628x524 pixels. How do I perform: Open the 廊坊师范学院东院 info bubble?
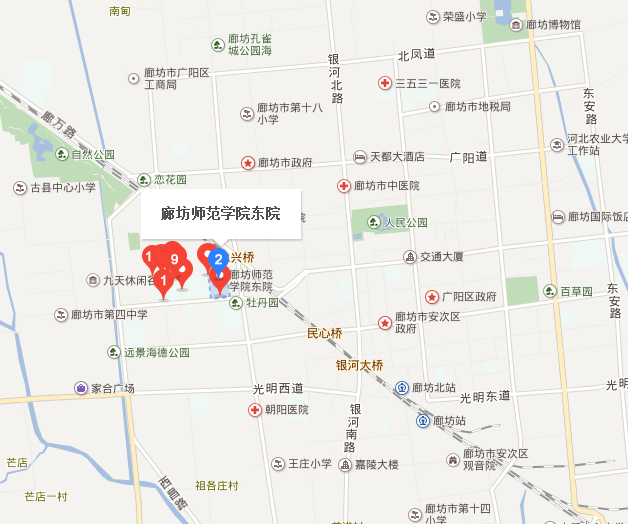(220, 214)
